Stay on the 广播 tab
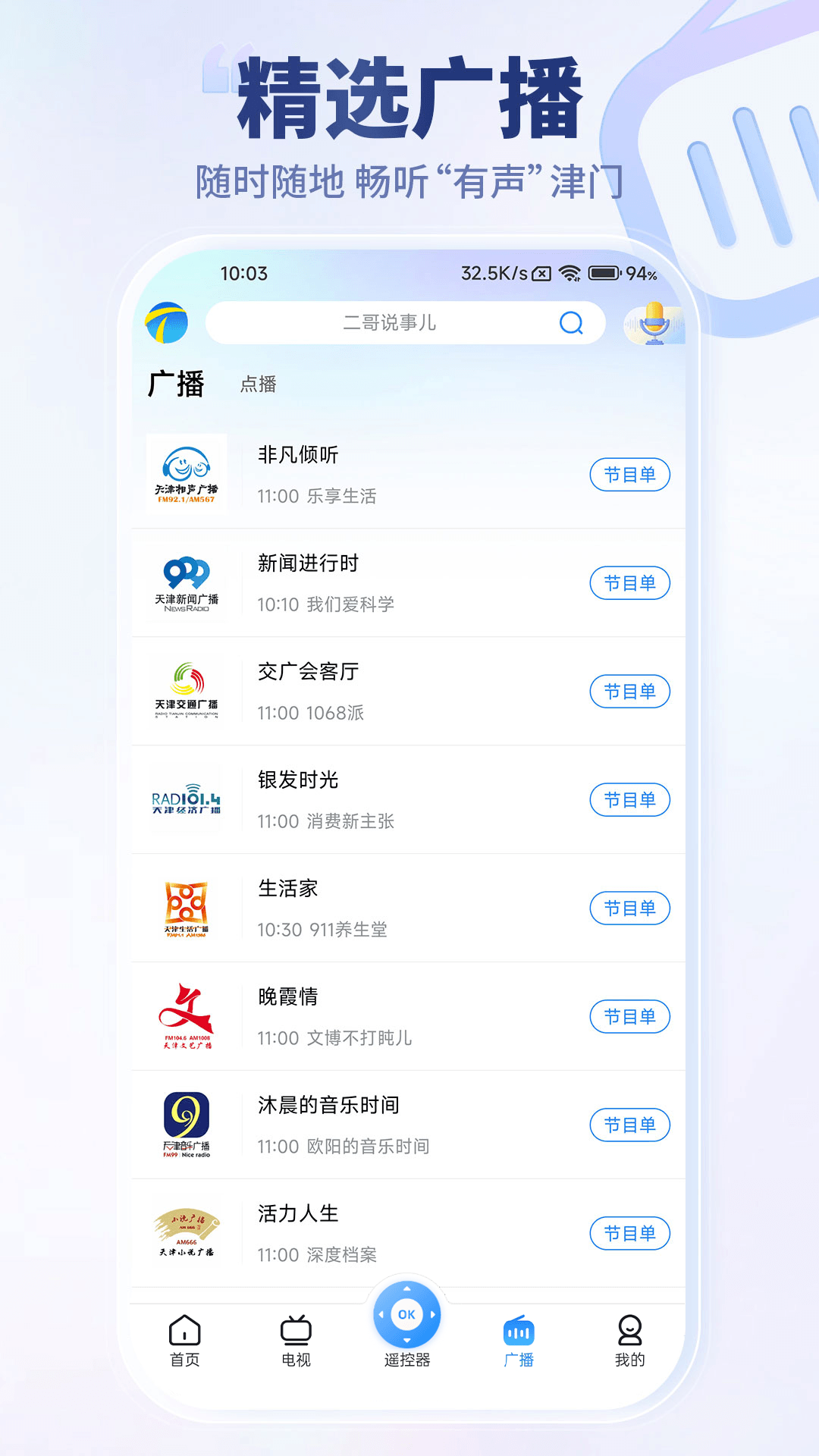819x1456 pixels. pyautogui.click(x=176, y=384)
